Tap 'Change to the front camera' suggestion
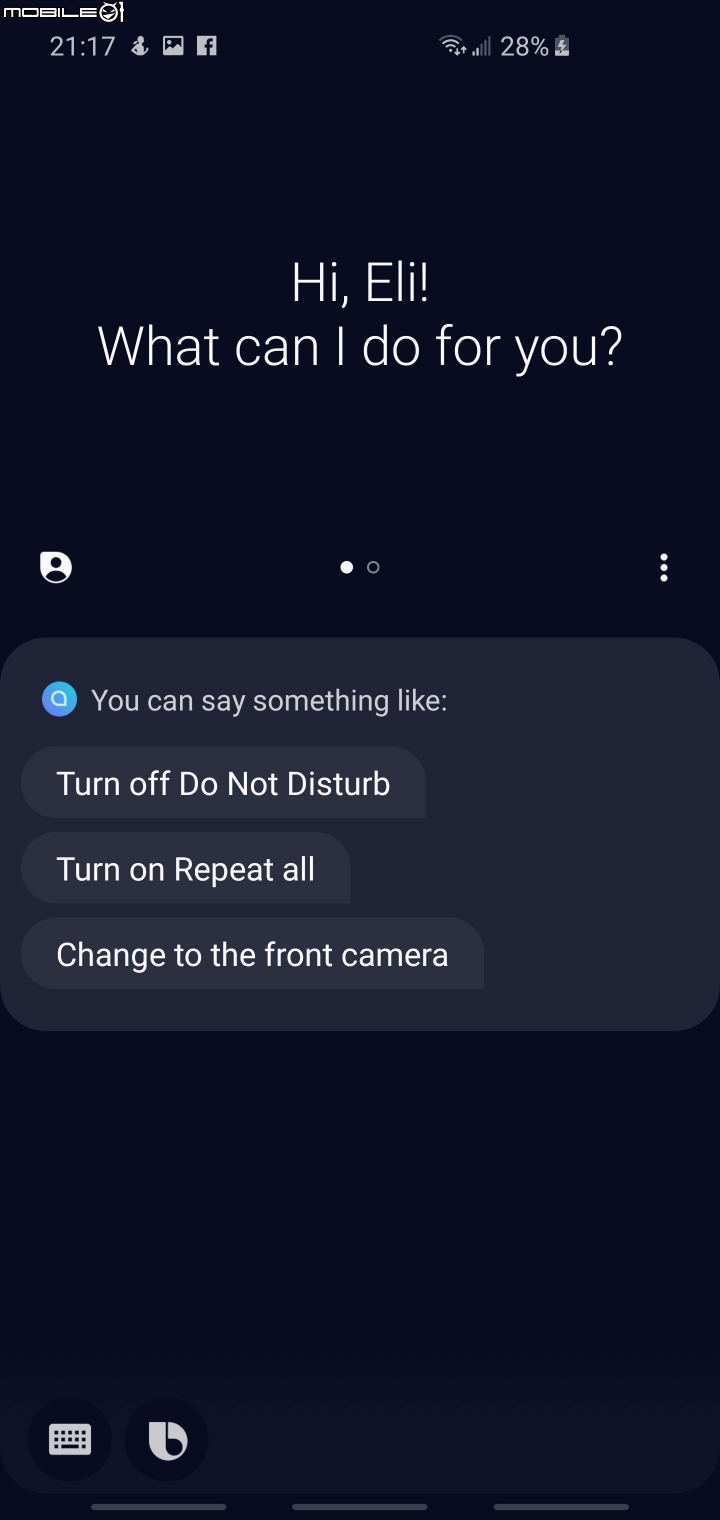 coord(253,954)
